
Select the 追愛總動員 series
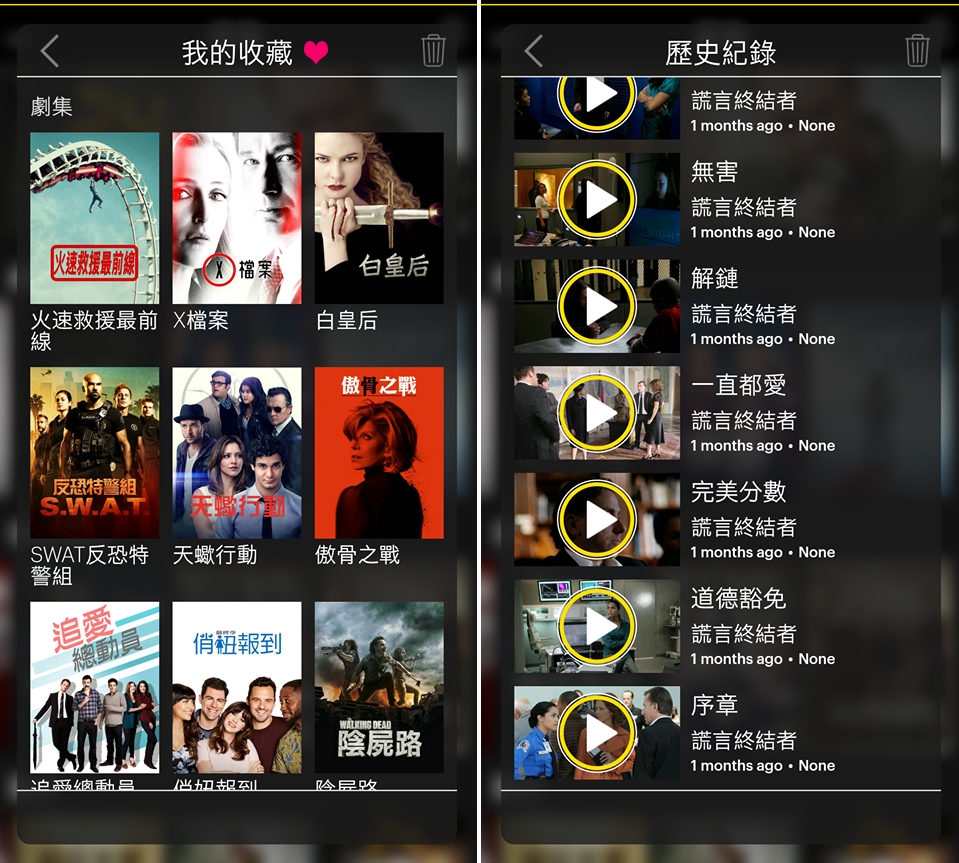(x=95, y=687)
